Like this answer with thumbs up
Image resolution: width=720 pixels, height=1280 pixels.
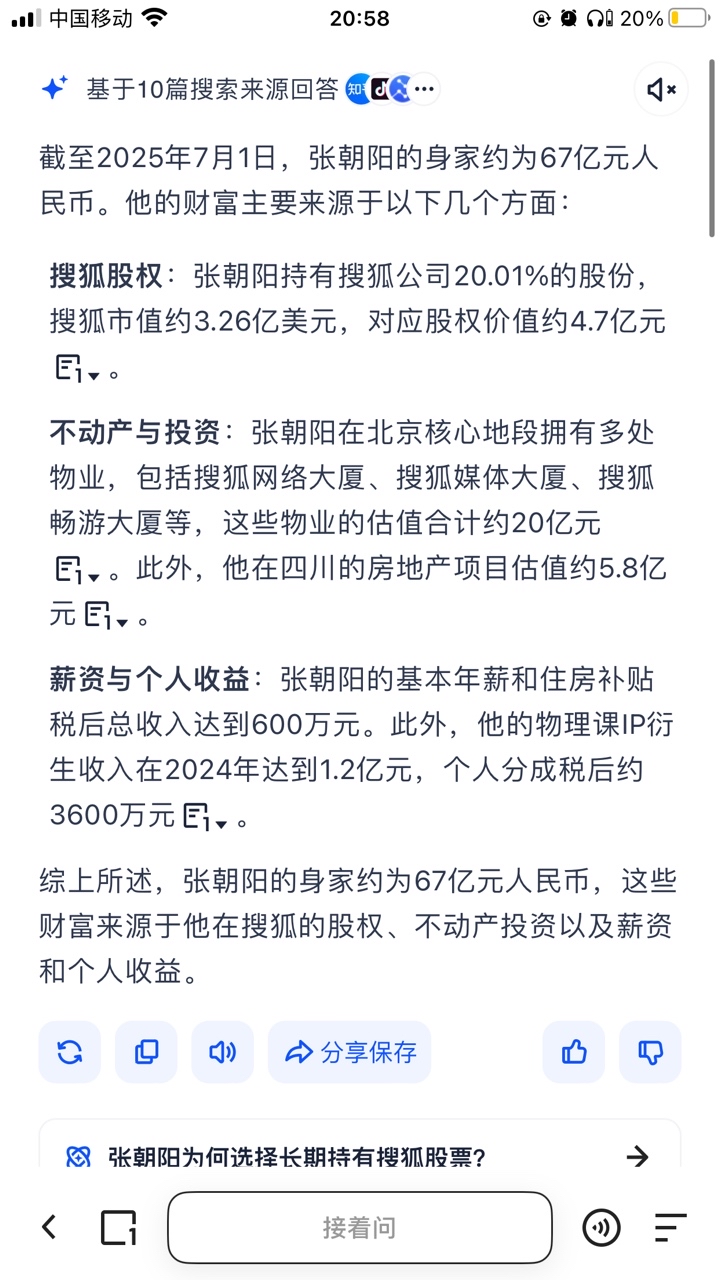tap(574, 1052)
